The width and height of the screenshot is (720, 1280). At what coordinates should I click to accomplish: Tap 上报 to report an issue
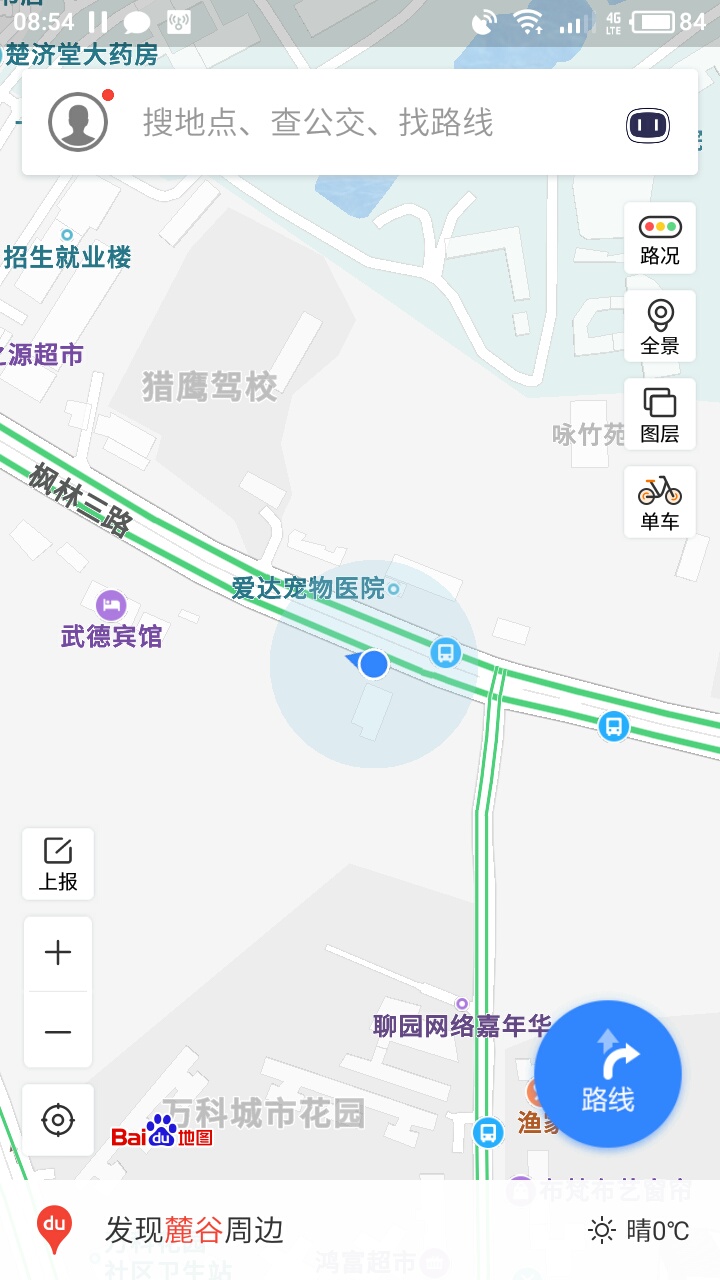[58, 864]
